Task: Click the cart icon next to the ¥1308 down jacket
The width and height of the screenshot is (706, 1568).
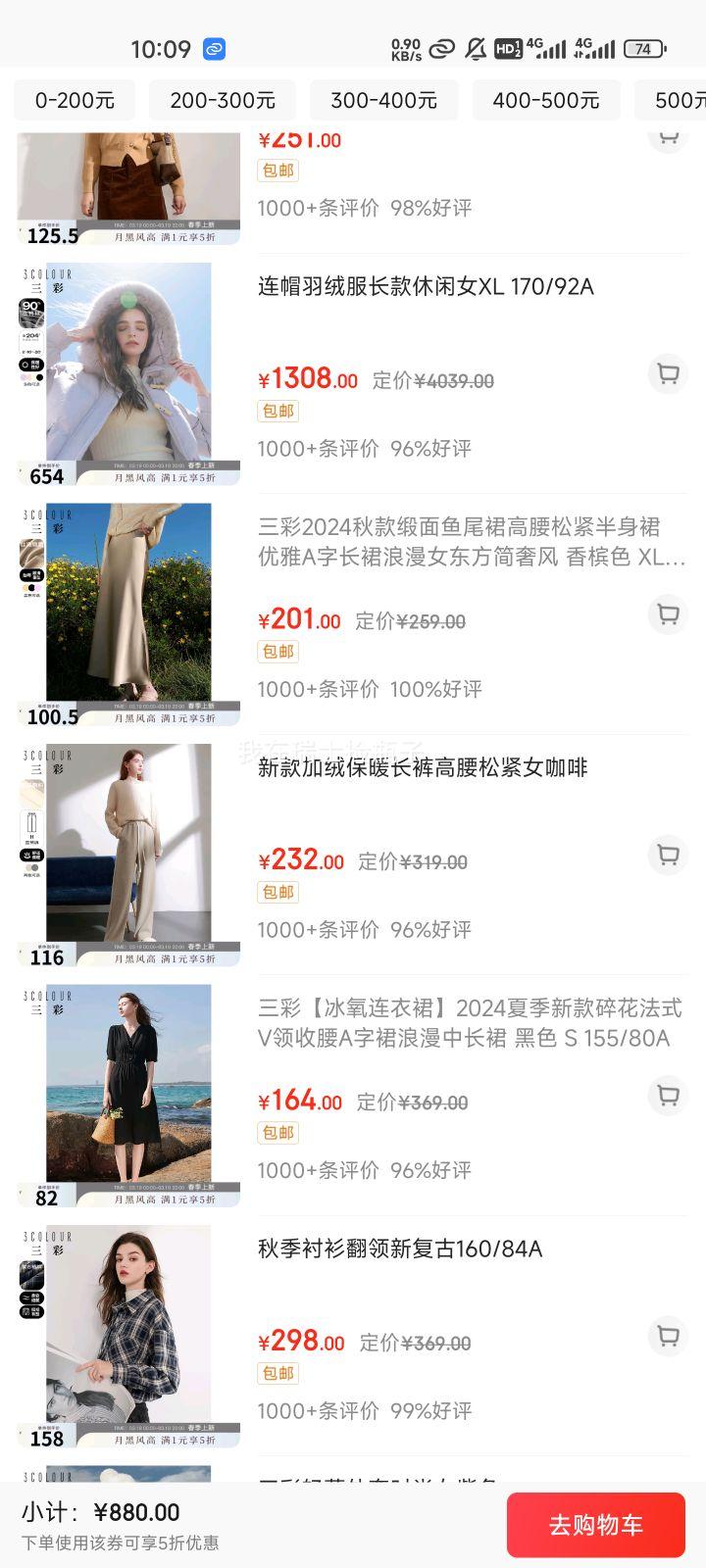Action: tap(668, 374)
